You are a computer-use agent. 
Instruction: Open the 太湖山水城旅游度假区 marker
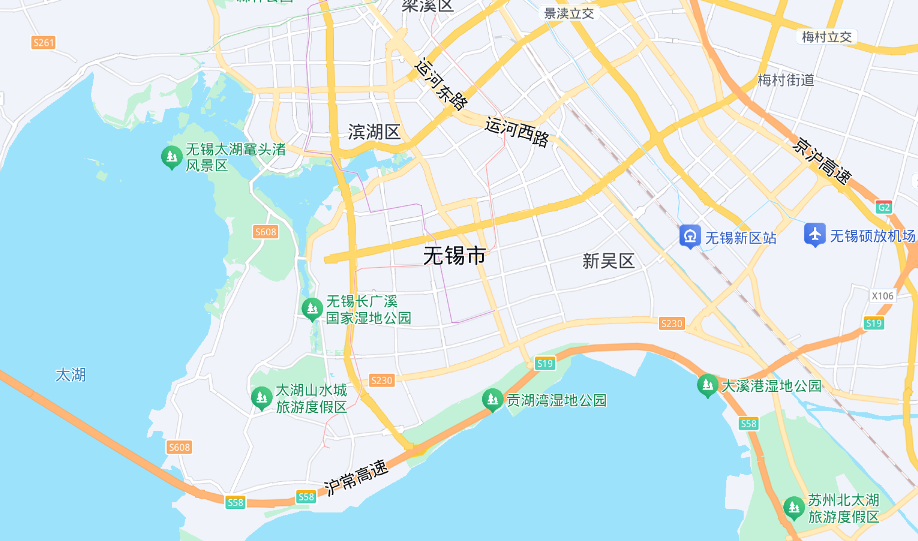pos(261,398)
